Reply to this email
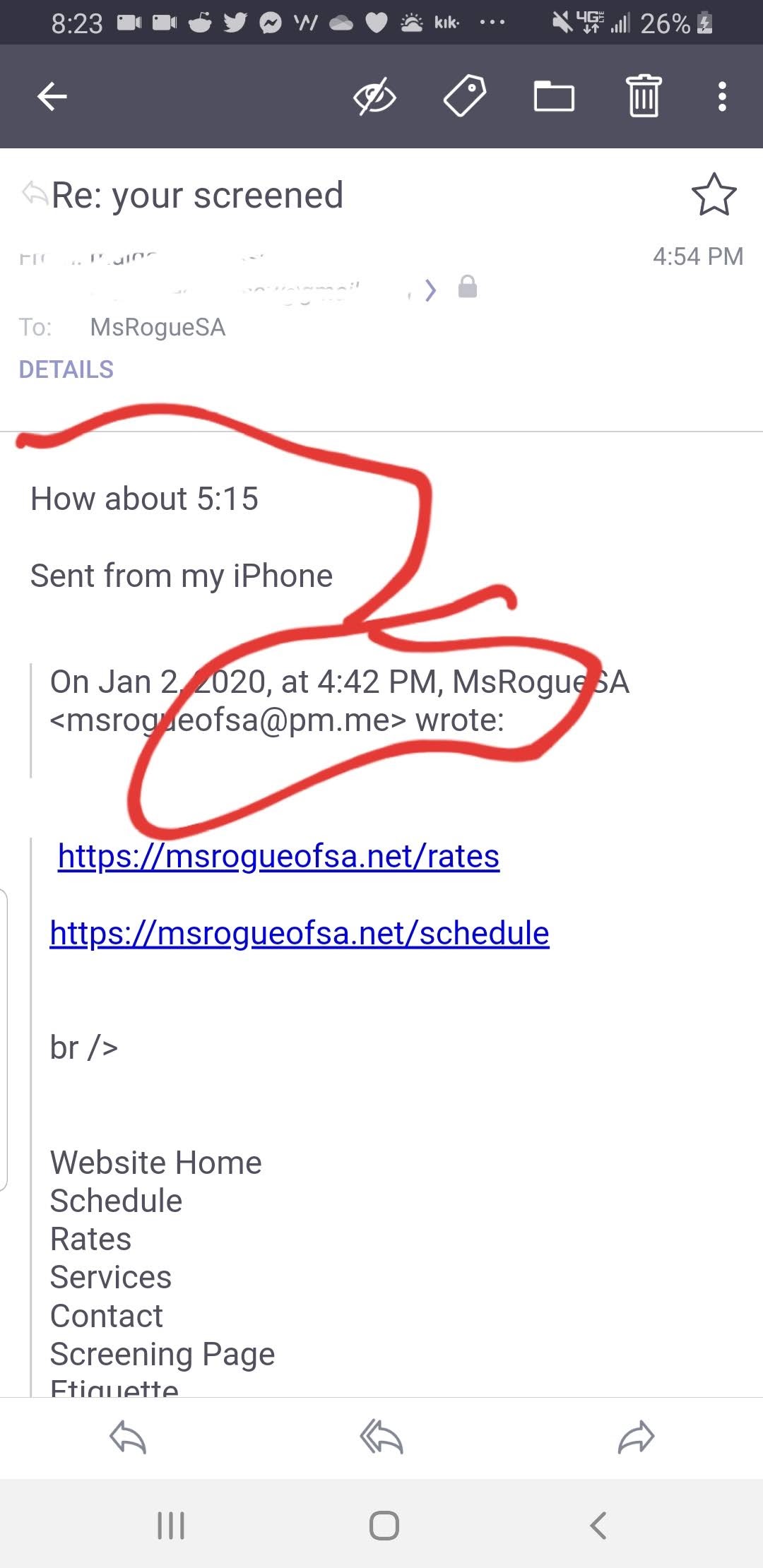Viewport: 763px width, 1568px height. pyautogui.click(x=128, y=1437)
